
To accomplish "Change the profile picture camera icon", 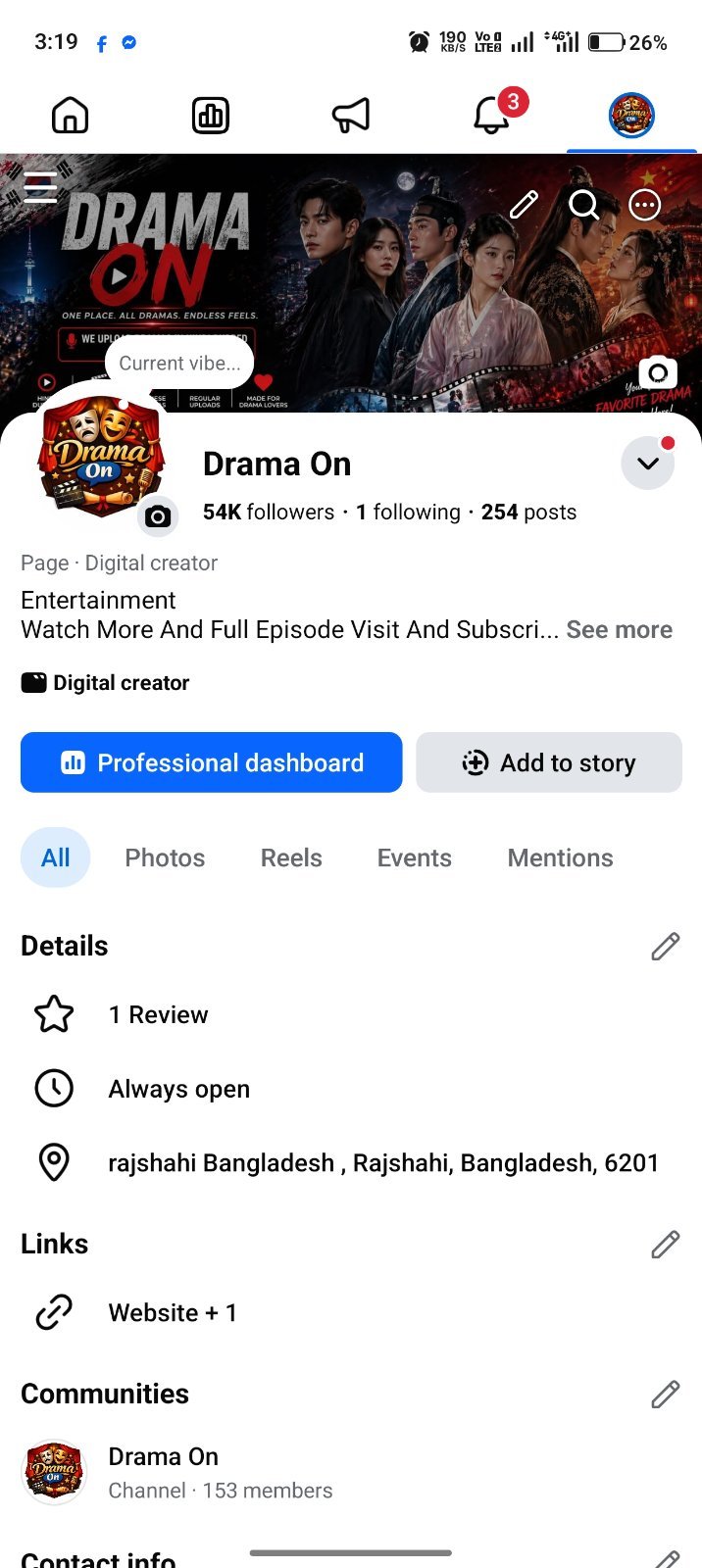I will (x=158, y=516).
